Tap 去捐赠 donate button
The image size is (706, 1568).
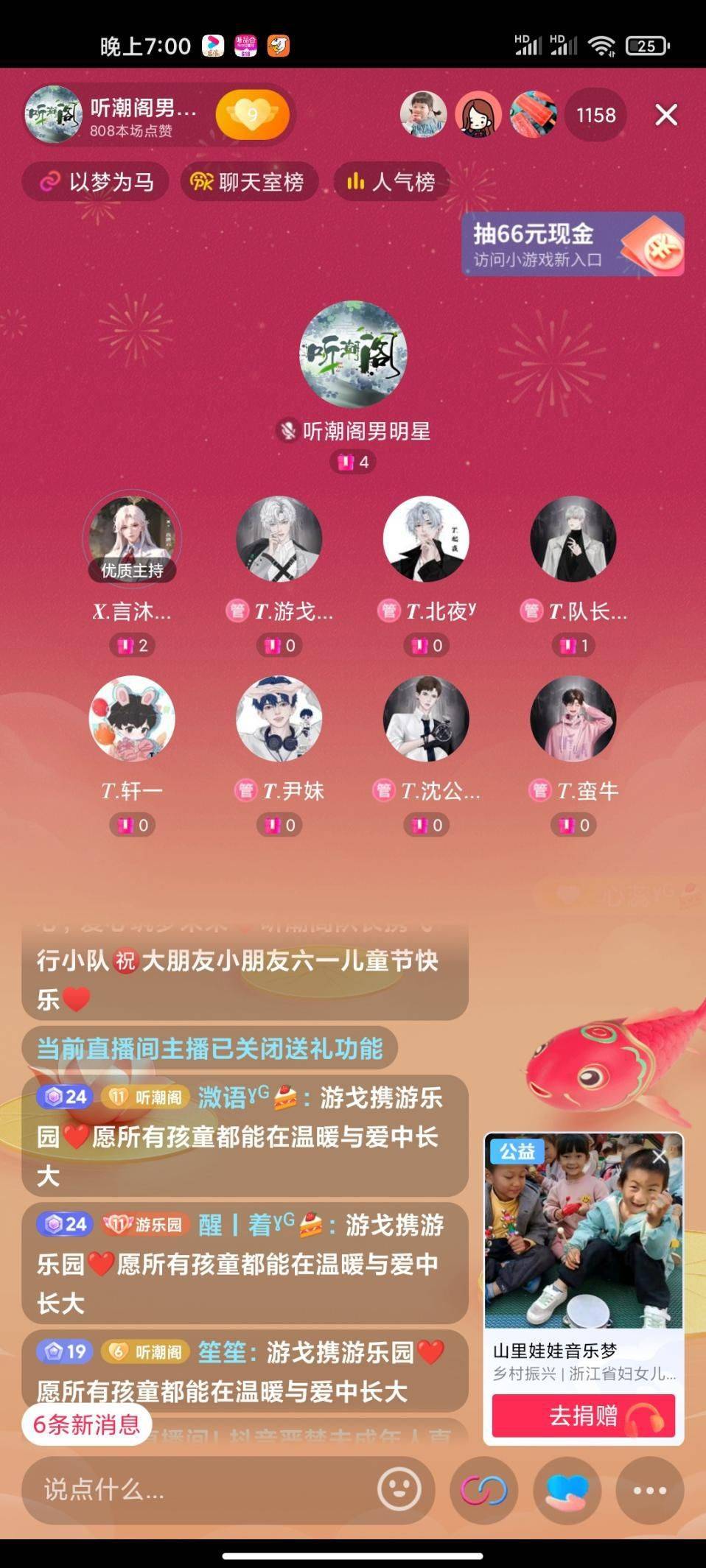[x=583, y=1416]
